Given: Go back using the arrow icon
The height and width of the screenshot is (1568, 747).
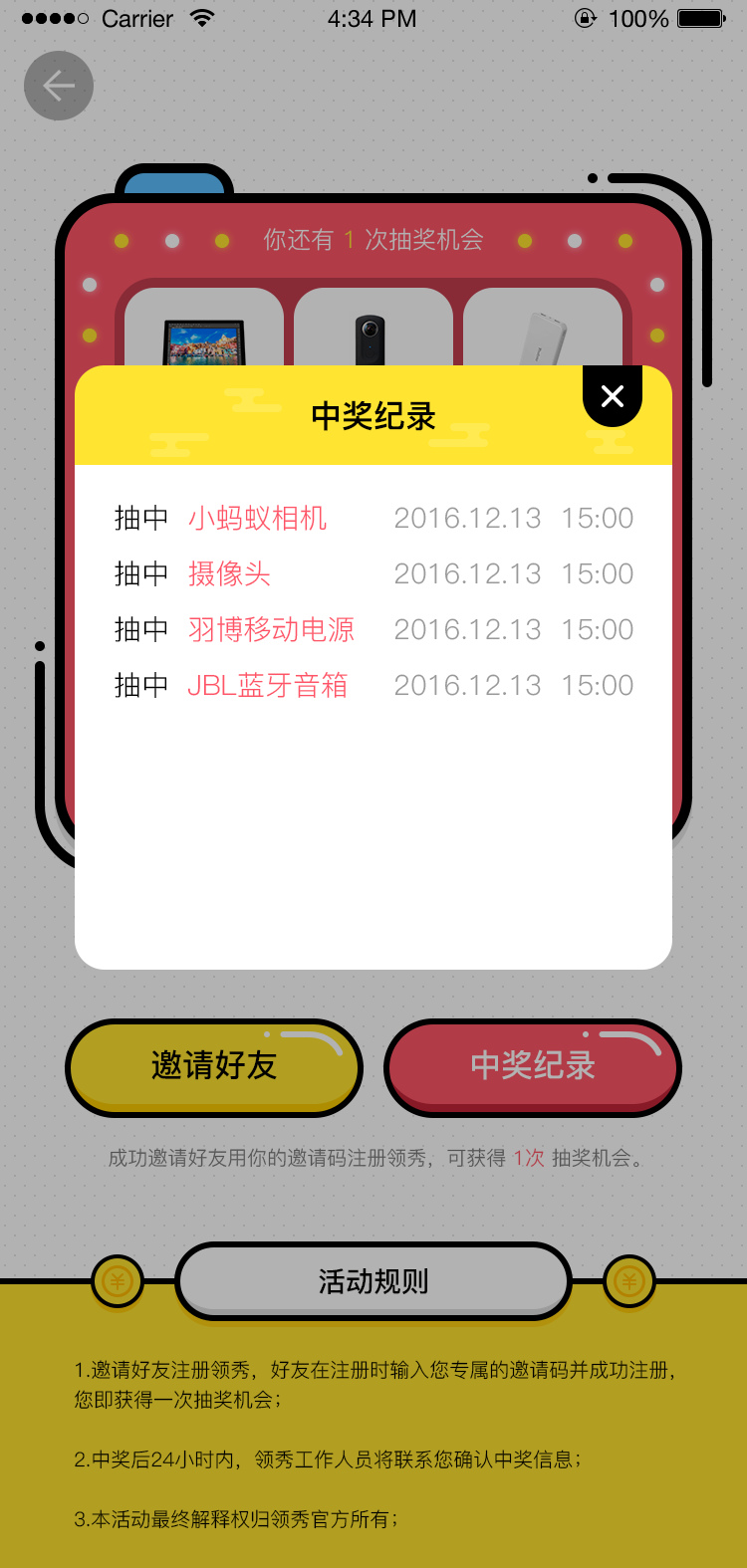Looking at the screenshot, I should point(59,86).
